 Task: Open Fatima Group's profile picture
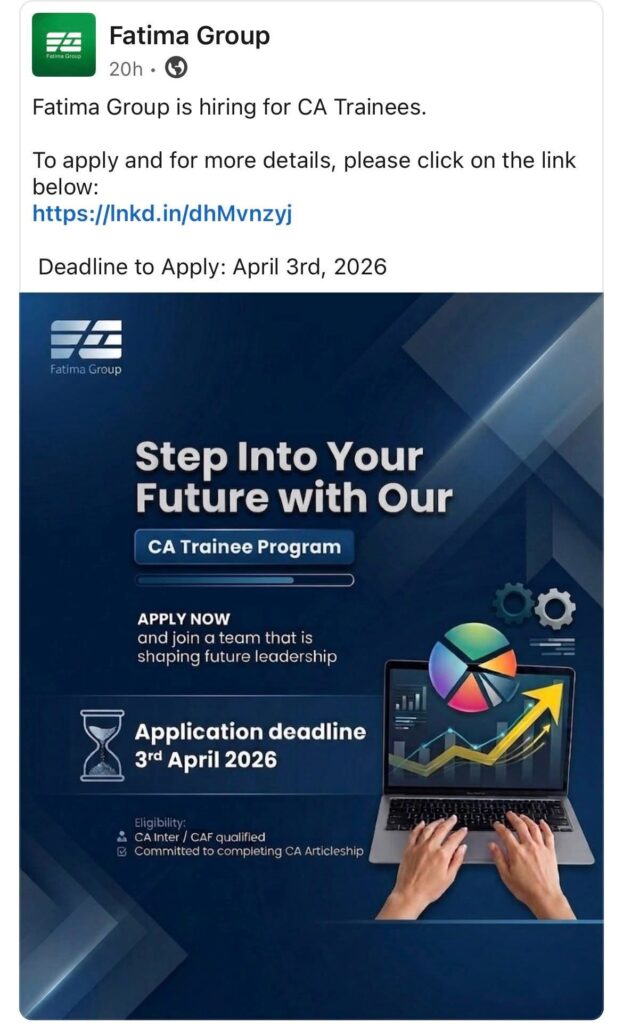(x=64, y=45)
